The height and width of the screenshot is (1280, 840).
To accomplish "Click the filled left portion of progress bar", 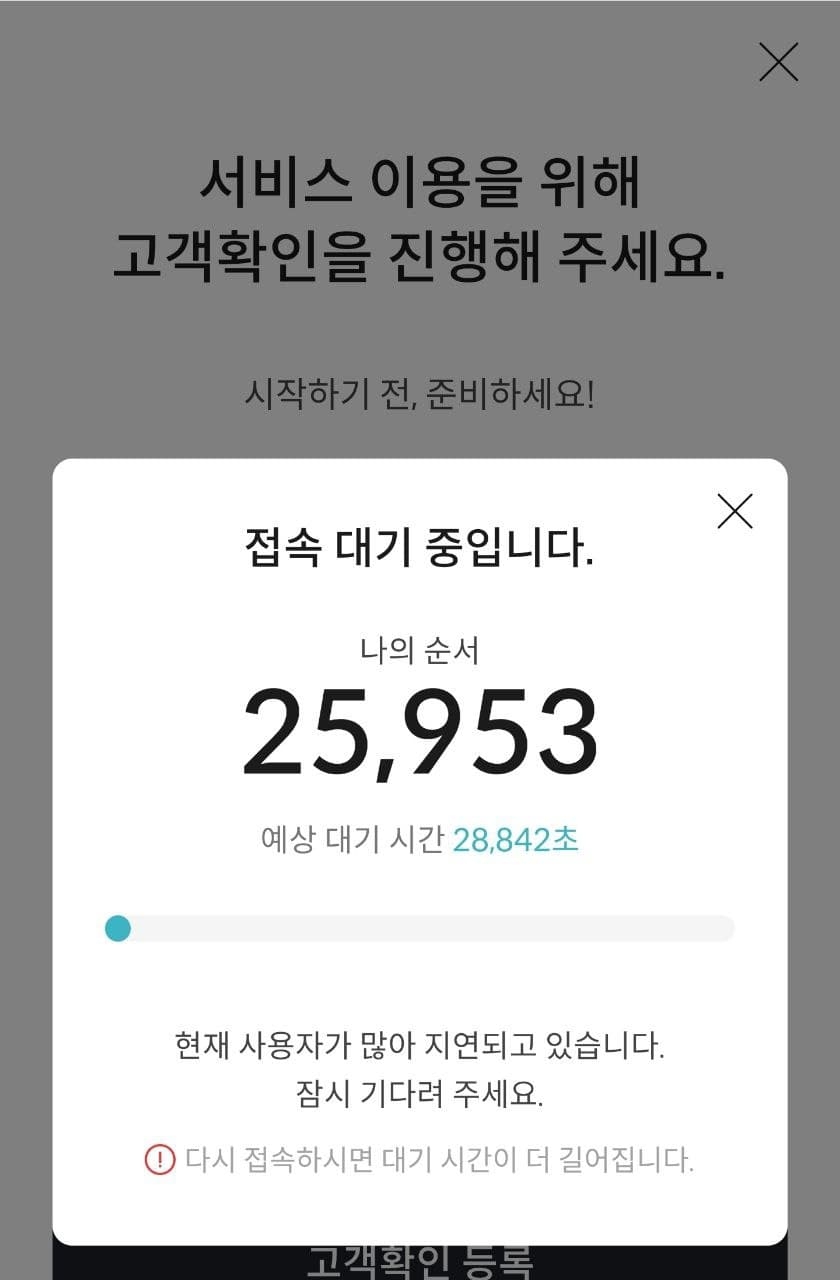I will tap(119, 929).
